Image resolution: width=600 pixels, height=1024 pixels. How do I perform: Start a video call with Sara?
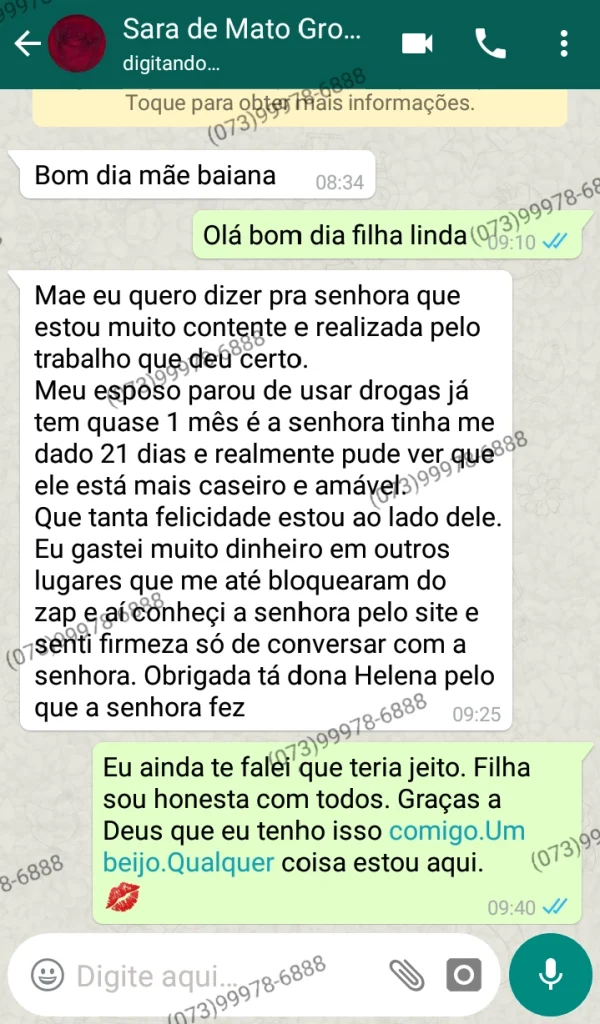(416, 44)
